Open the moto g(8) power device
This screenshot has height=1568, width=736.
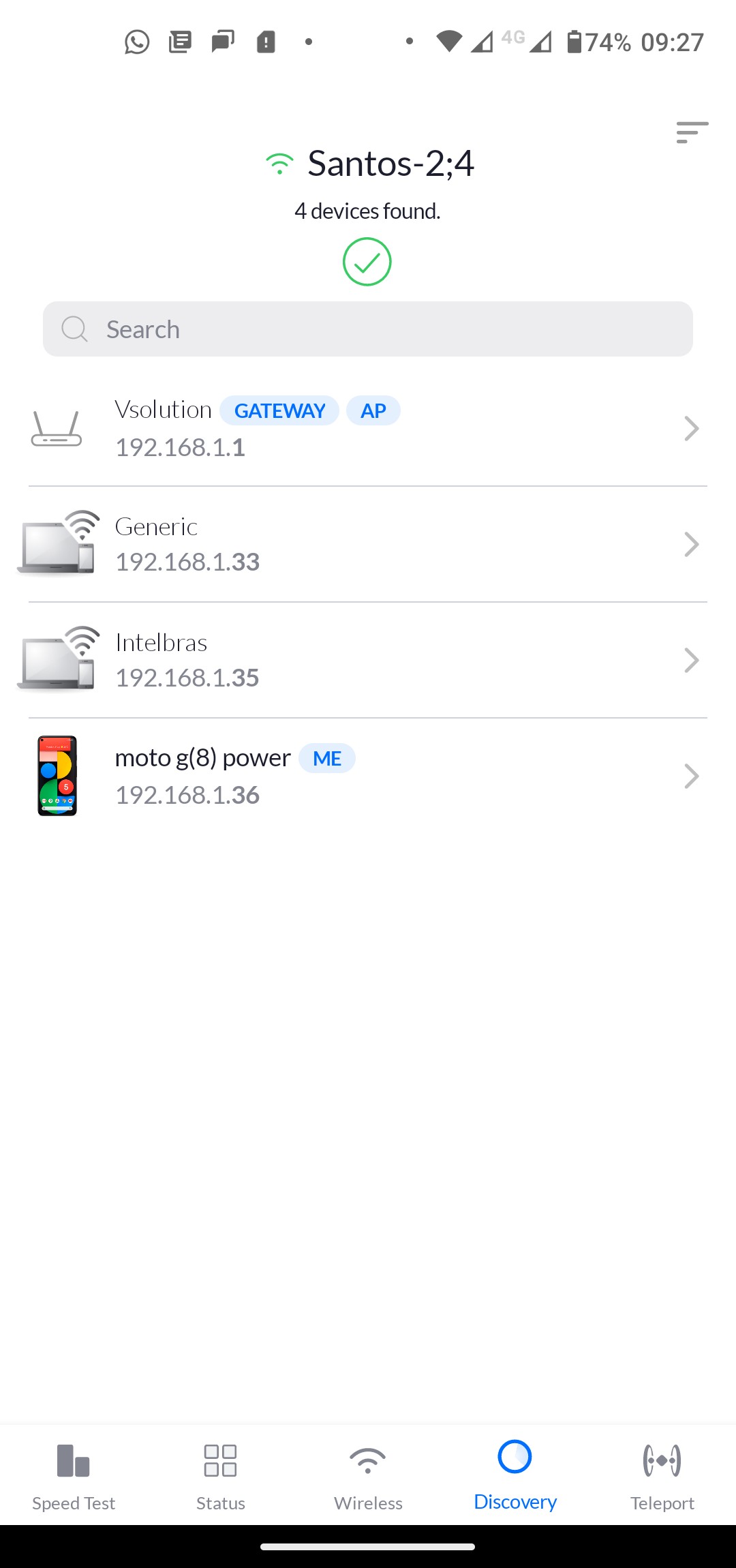click(x=368, y=776)
